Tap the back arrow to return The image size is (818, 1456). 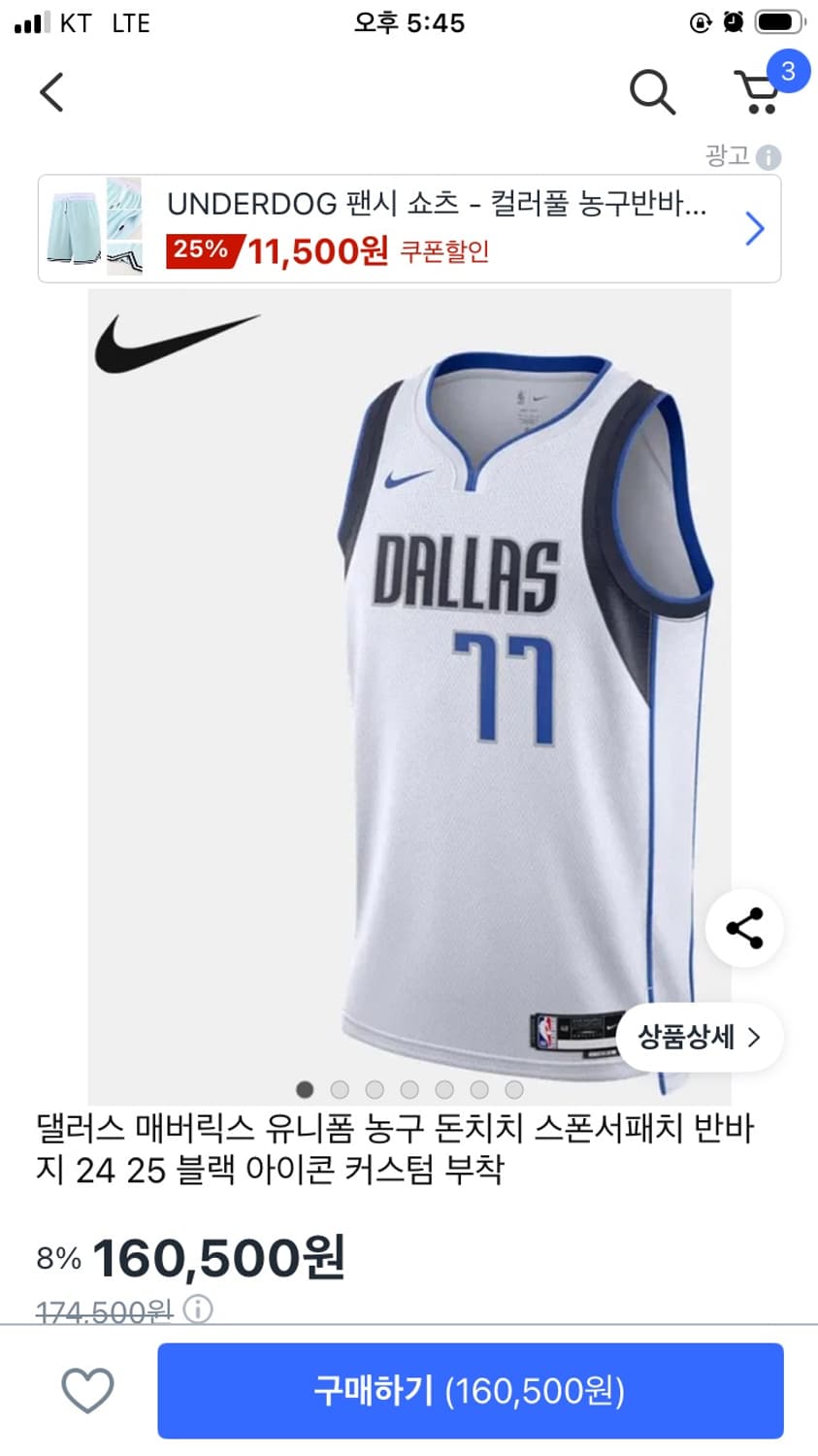[53, 91]
